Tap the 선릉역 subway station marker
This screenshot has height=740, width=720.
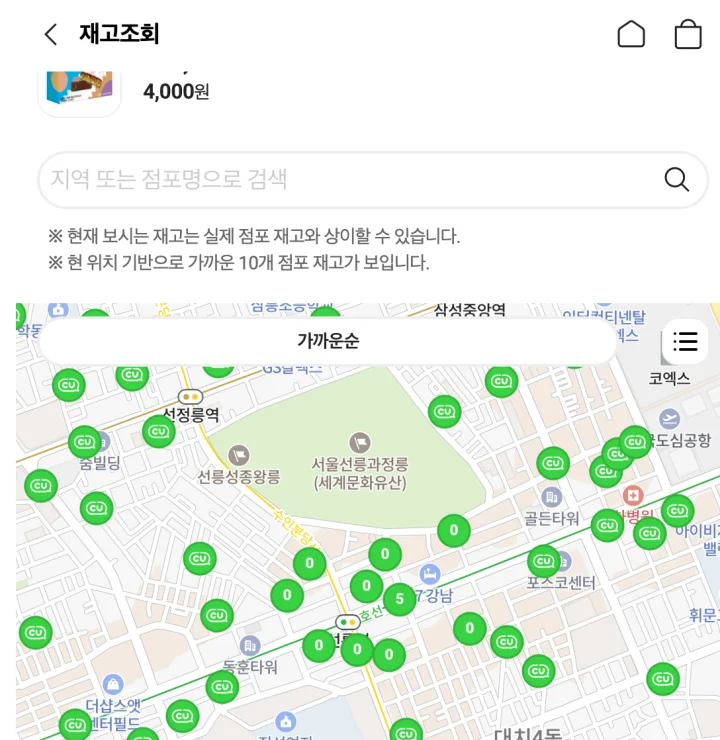pos(350,621)
